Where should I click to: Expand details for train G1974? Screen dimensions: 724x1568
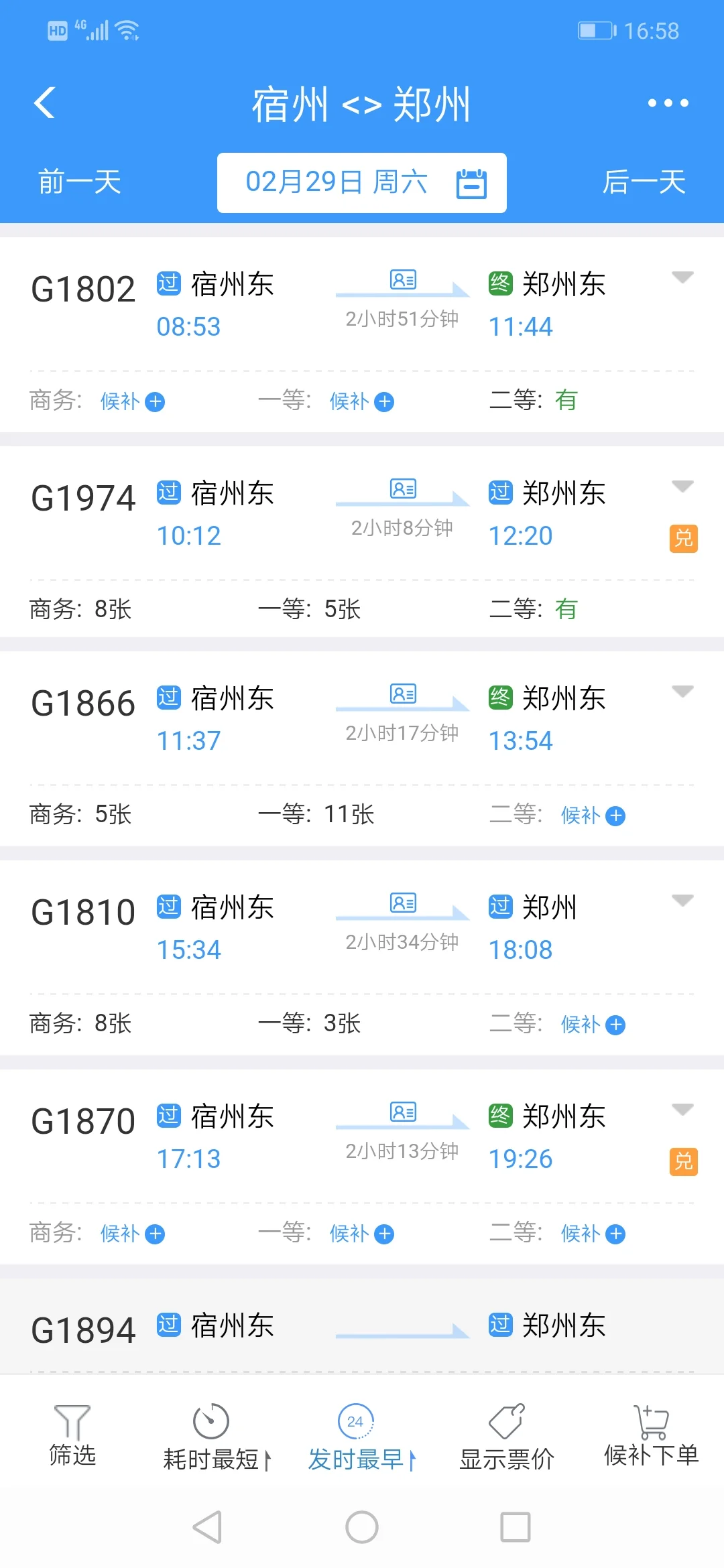coord(682,486)
